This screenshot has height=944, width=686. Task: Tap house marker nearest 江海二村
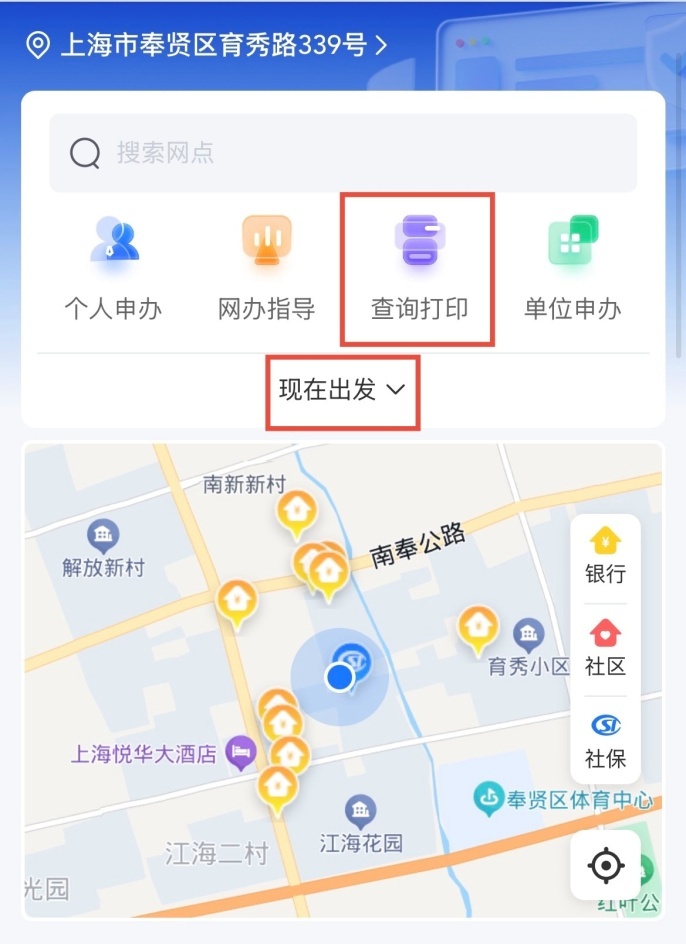point(277,786)
